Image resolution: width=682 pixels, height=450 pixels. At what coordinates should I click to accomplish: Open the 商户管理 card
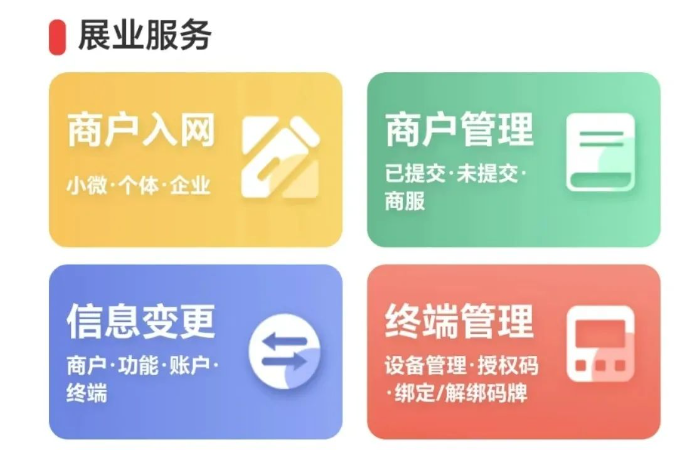click(x=513, y=159)
